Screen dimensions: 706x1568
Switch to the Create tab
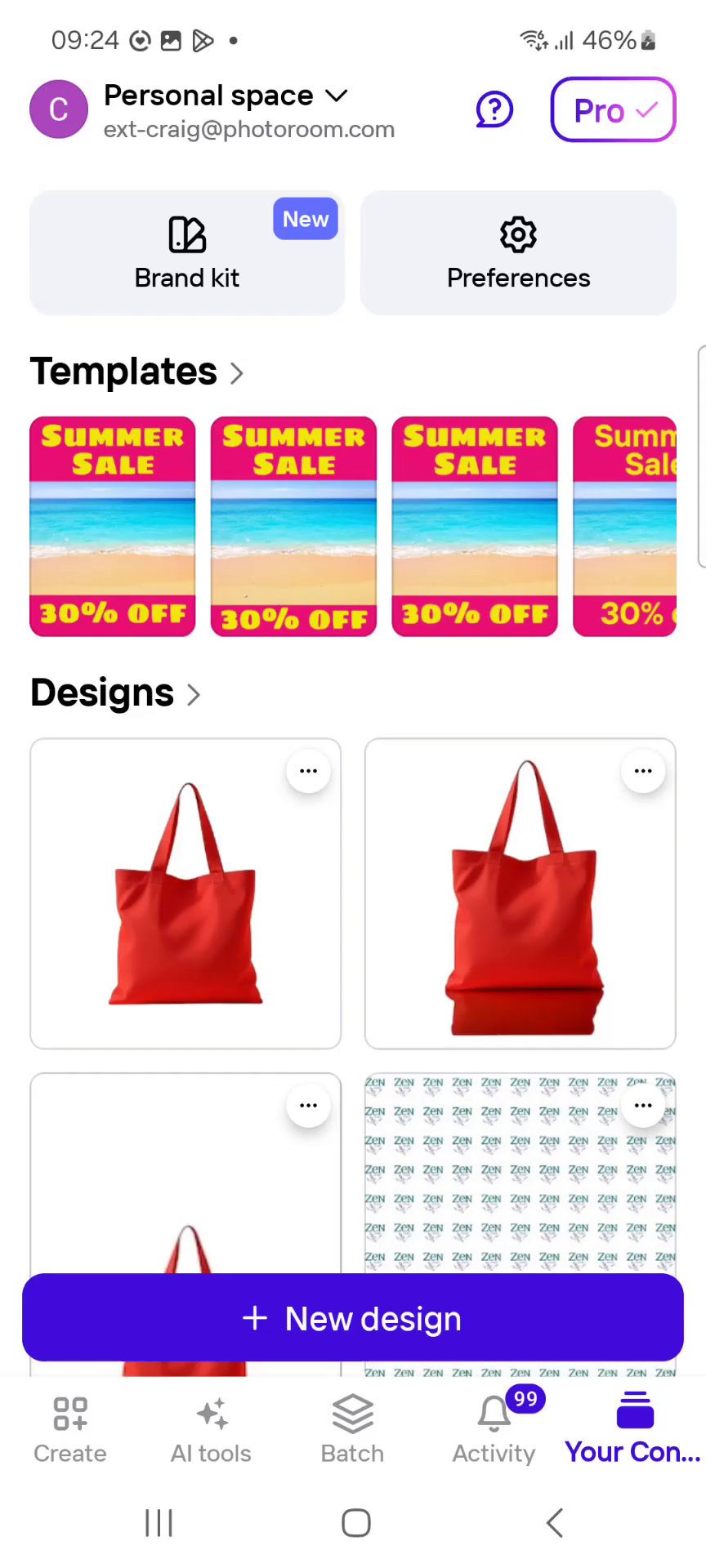point(70,1429)
